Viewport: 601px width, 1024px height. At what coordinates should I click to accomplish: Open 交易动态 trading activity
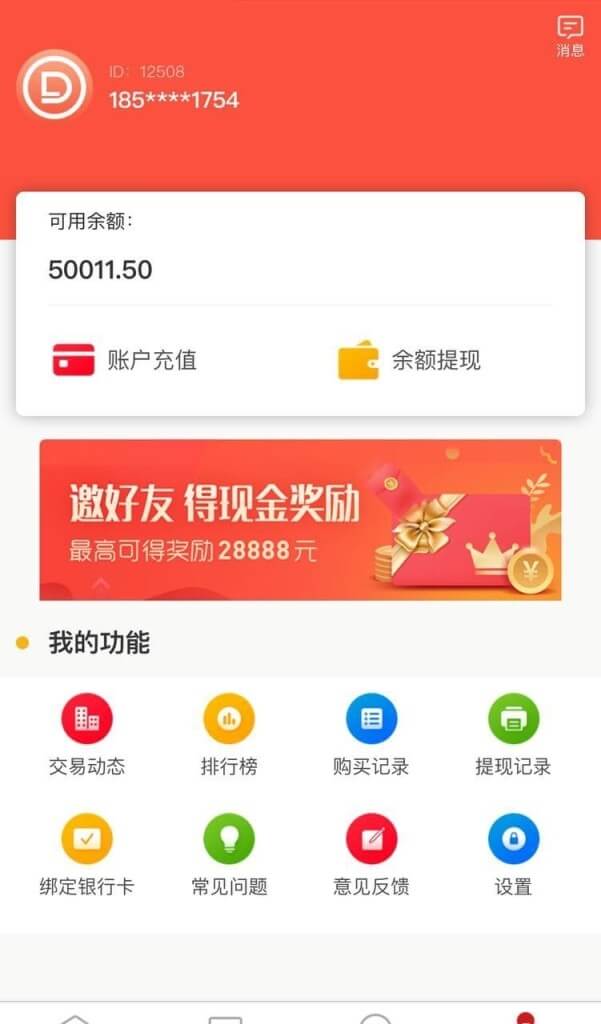pos(87,736)
